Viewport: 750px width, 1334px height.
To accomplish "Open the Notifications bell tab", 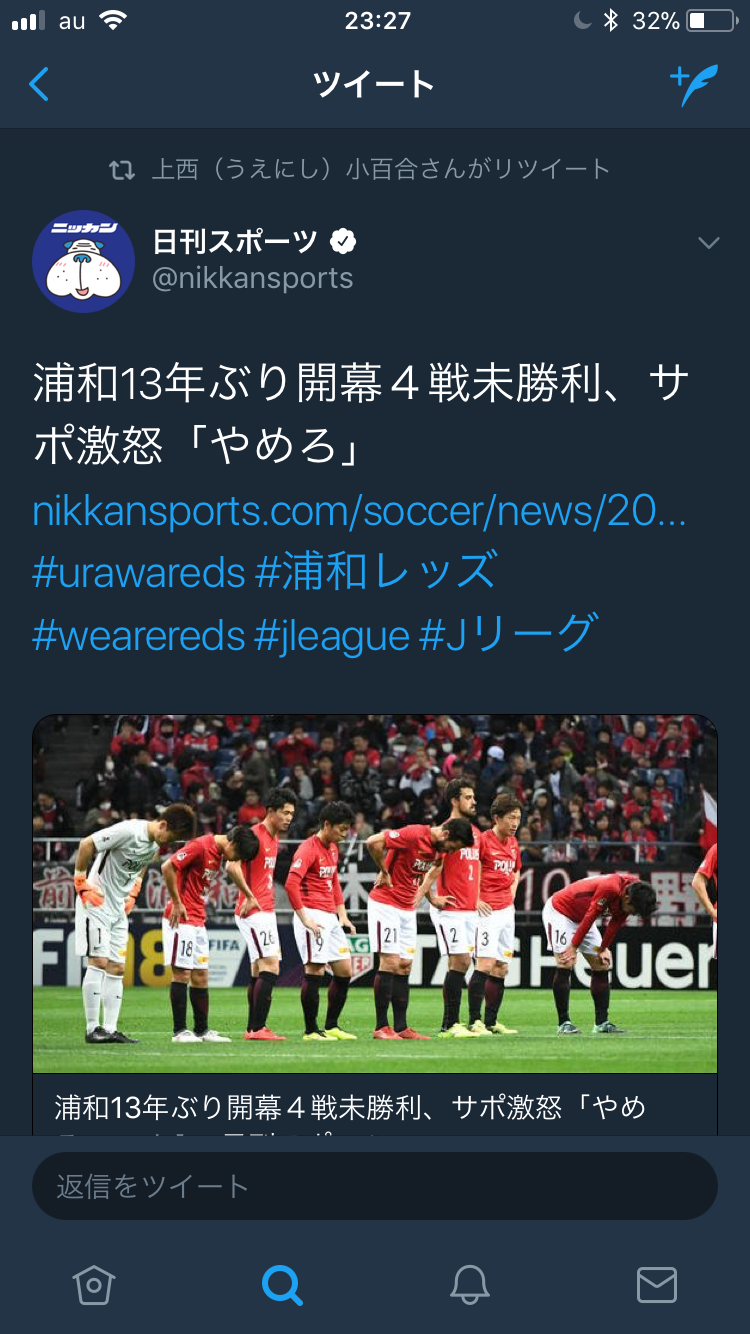I will [x=469, y=1284].
